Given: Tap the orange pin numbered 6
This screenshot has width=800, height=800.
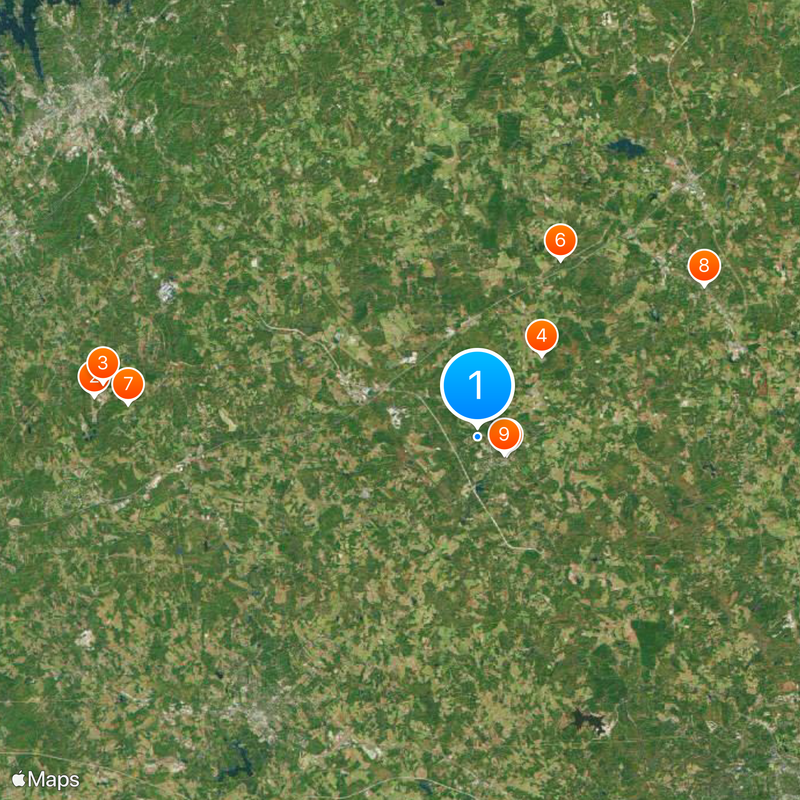Looking at the screenshot, I should point(560,240).
